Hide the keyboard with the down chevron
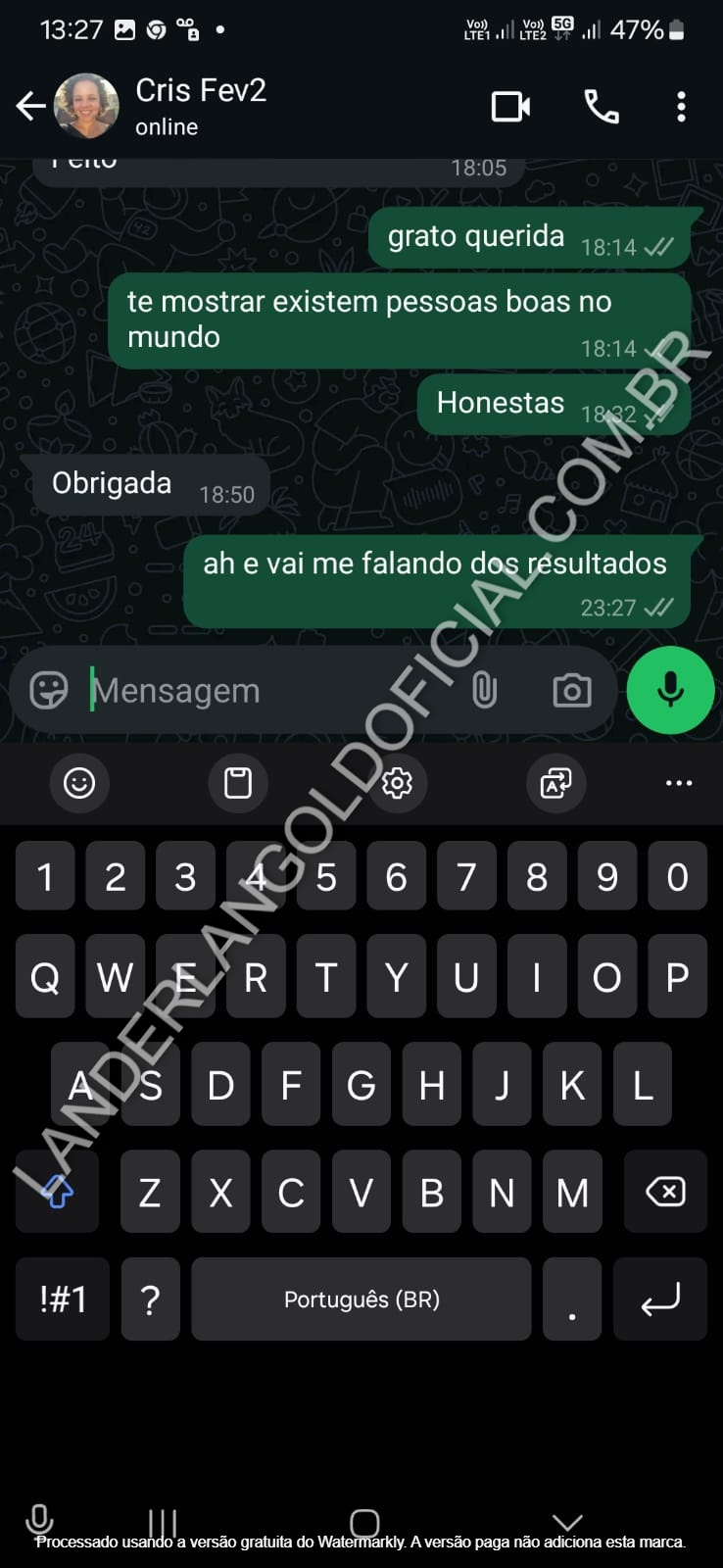The height and width of the screenshot is (1568, 723). point(567,1522)
